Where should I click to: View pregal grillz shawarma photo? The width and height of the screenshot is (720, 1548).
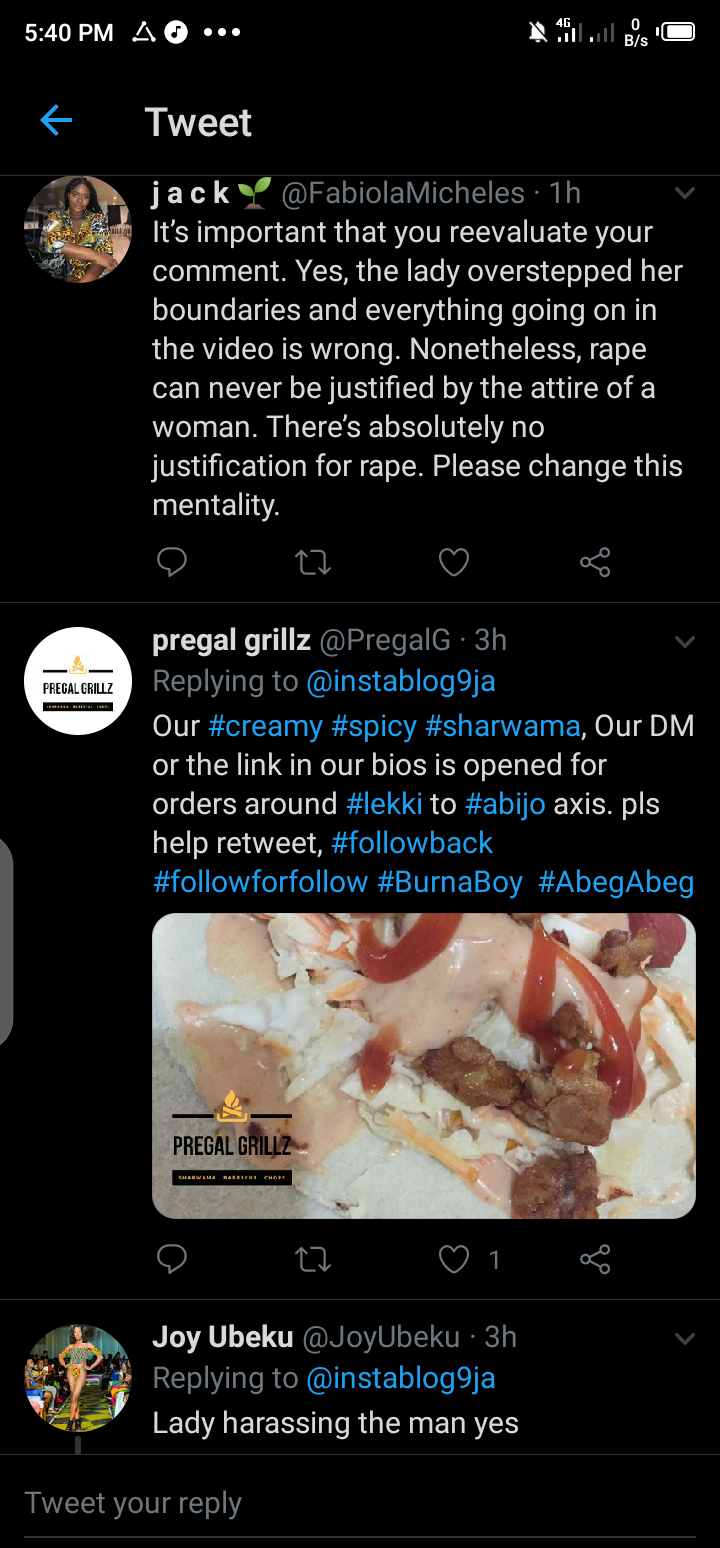coord(423,1065)
